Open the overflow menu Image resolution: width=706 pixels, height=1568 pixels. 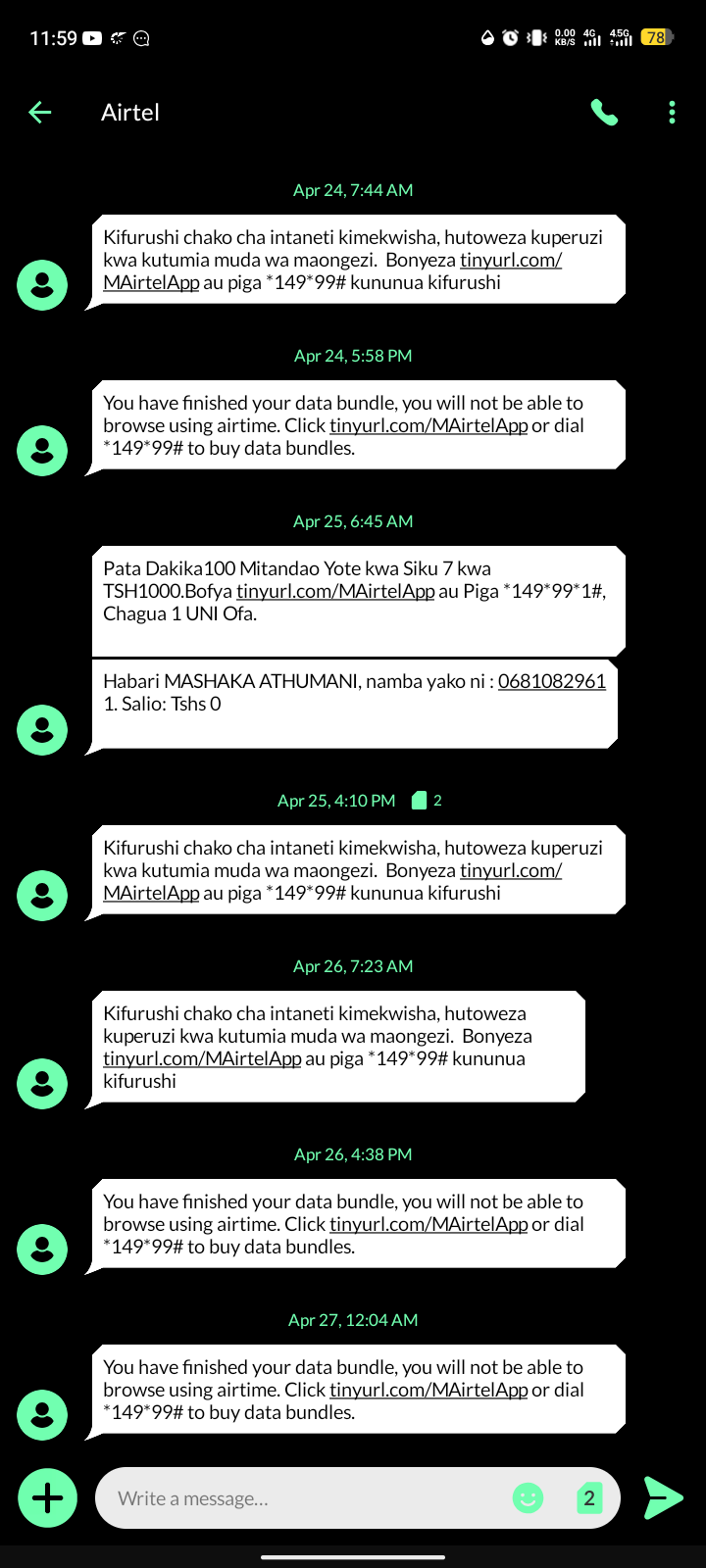click(672, 113)
